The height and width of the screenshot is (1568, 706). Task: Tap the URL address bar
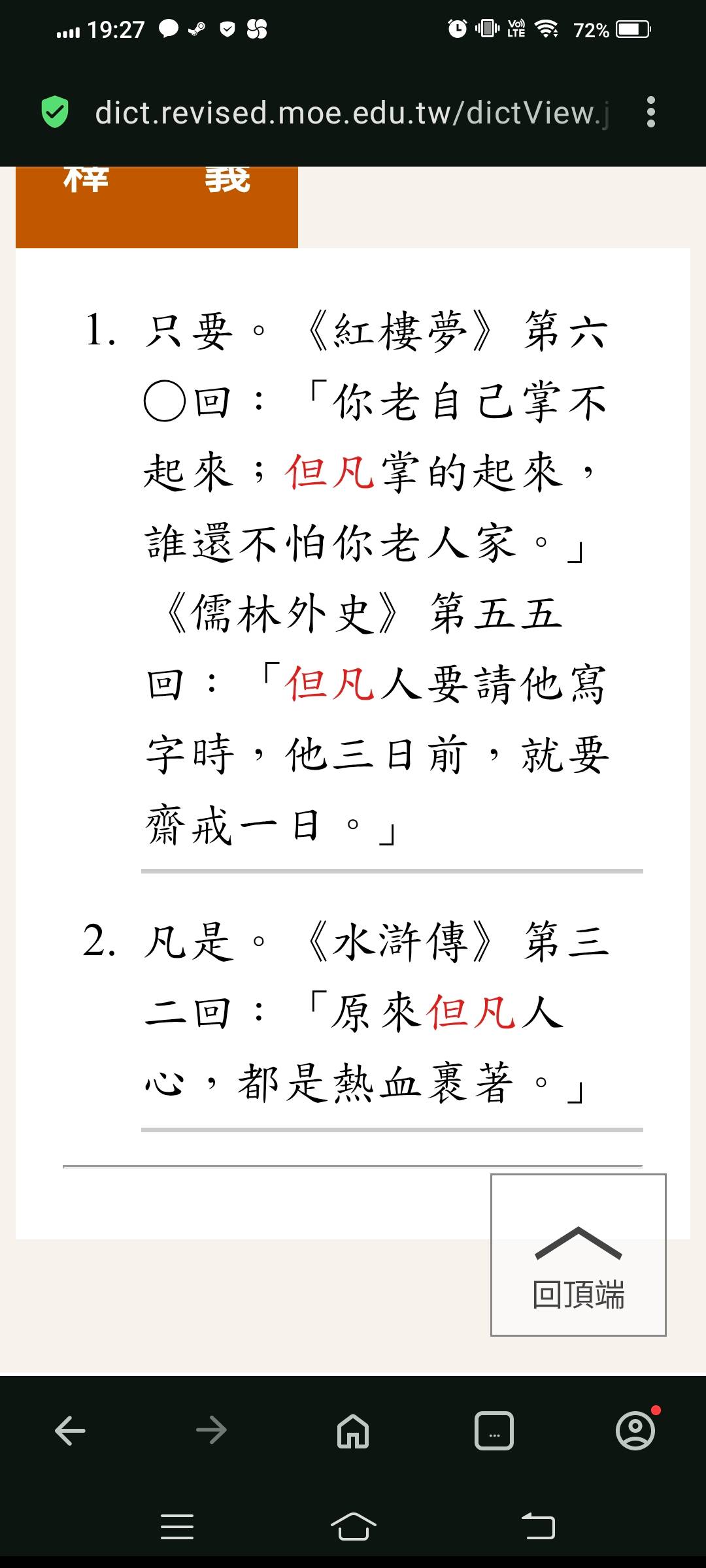[x=352, y=112]
